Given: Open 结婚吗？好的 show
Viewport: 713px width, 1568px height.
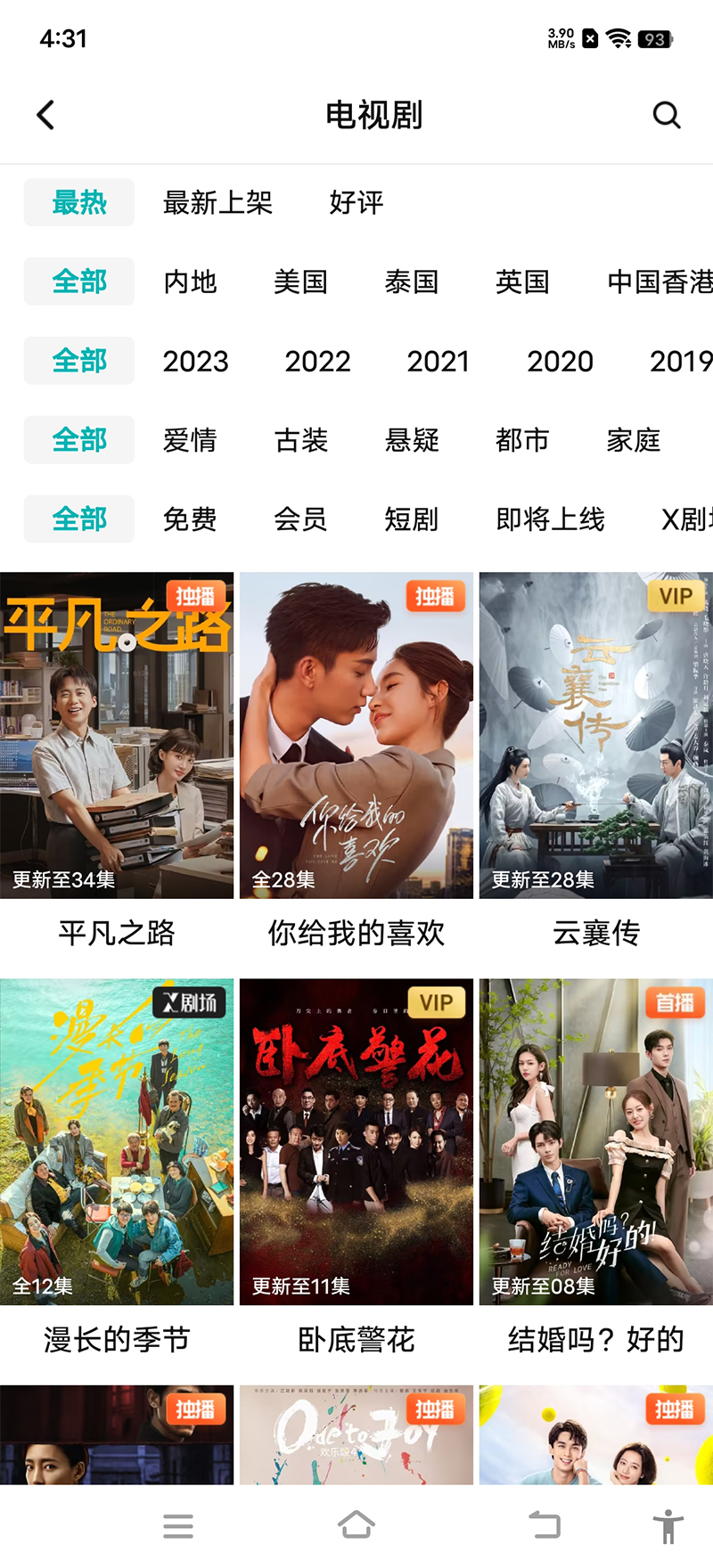Looking at the screenshot, I should point(595,1141).
